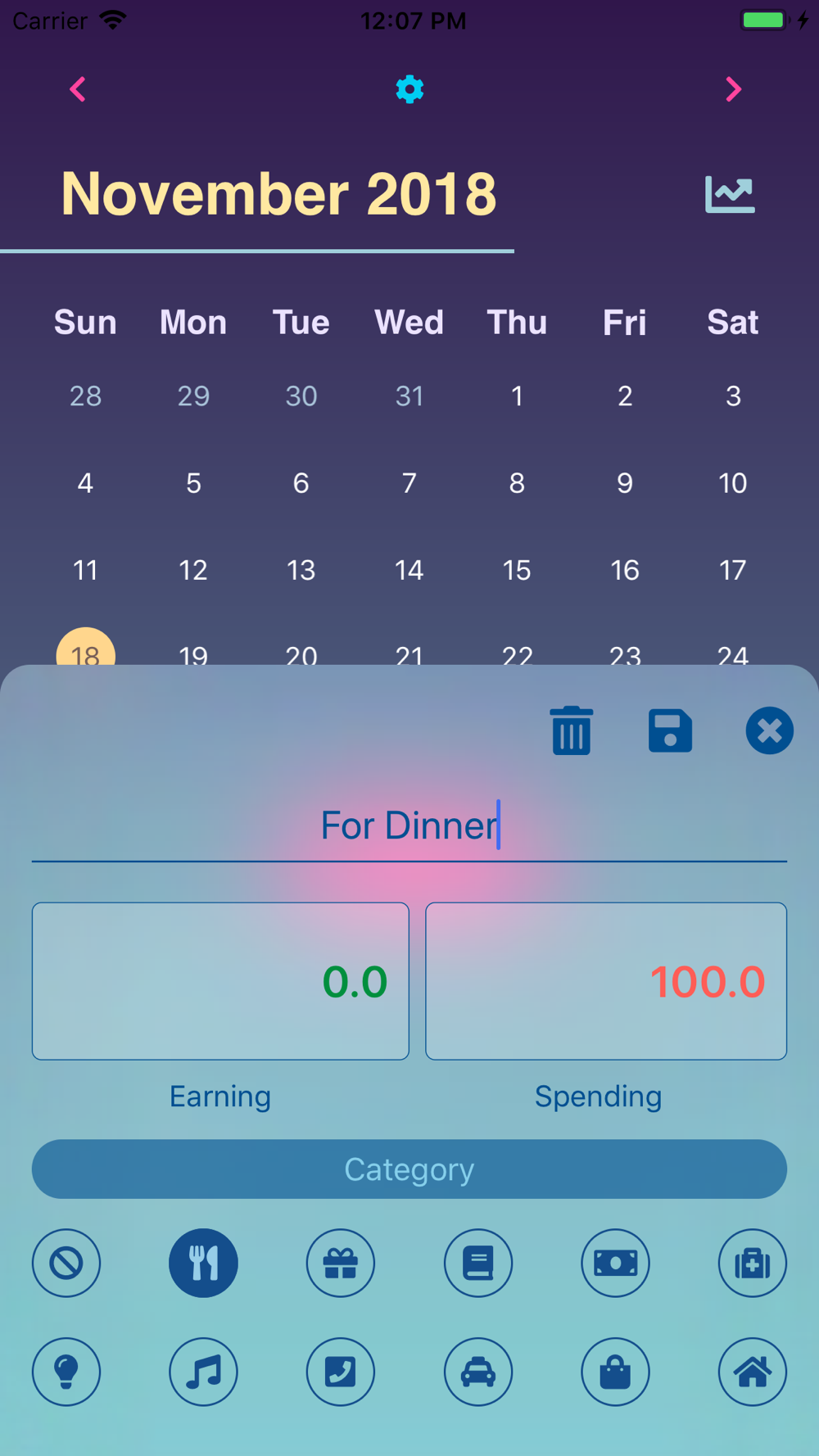819x1456 pixels.
Task: Delete this entry with the trash icon
Action: coord(572,730)
